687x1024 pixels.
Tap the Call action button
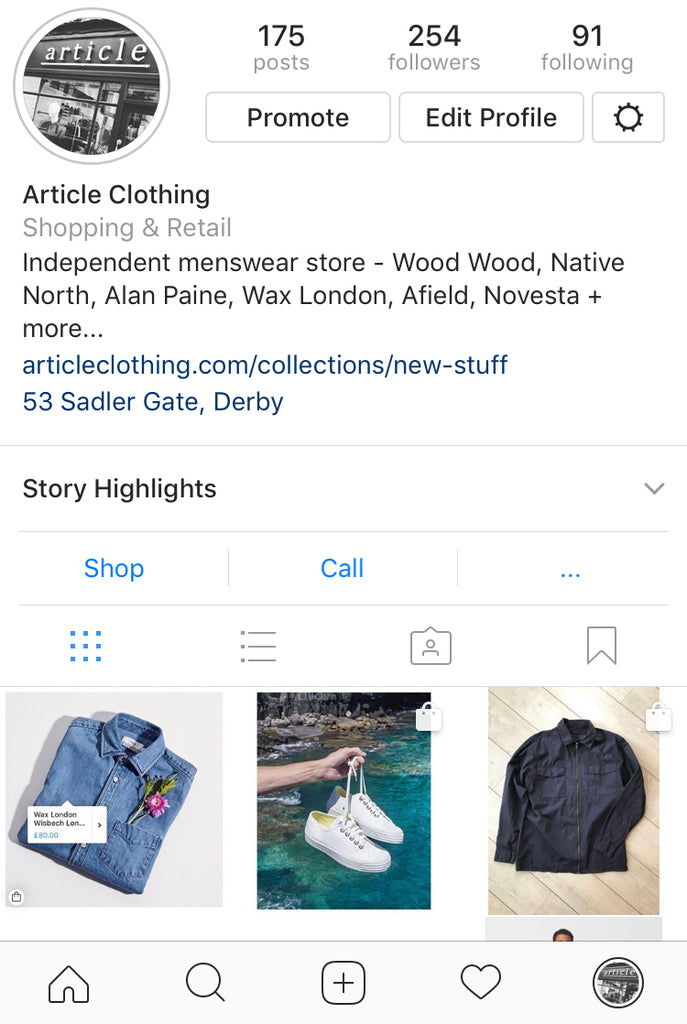[x=342, y=569]
